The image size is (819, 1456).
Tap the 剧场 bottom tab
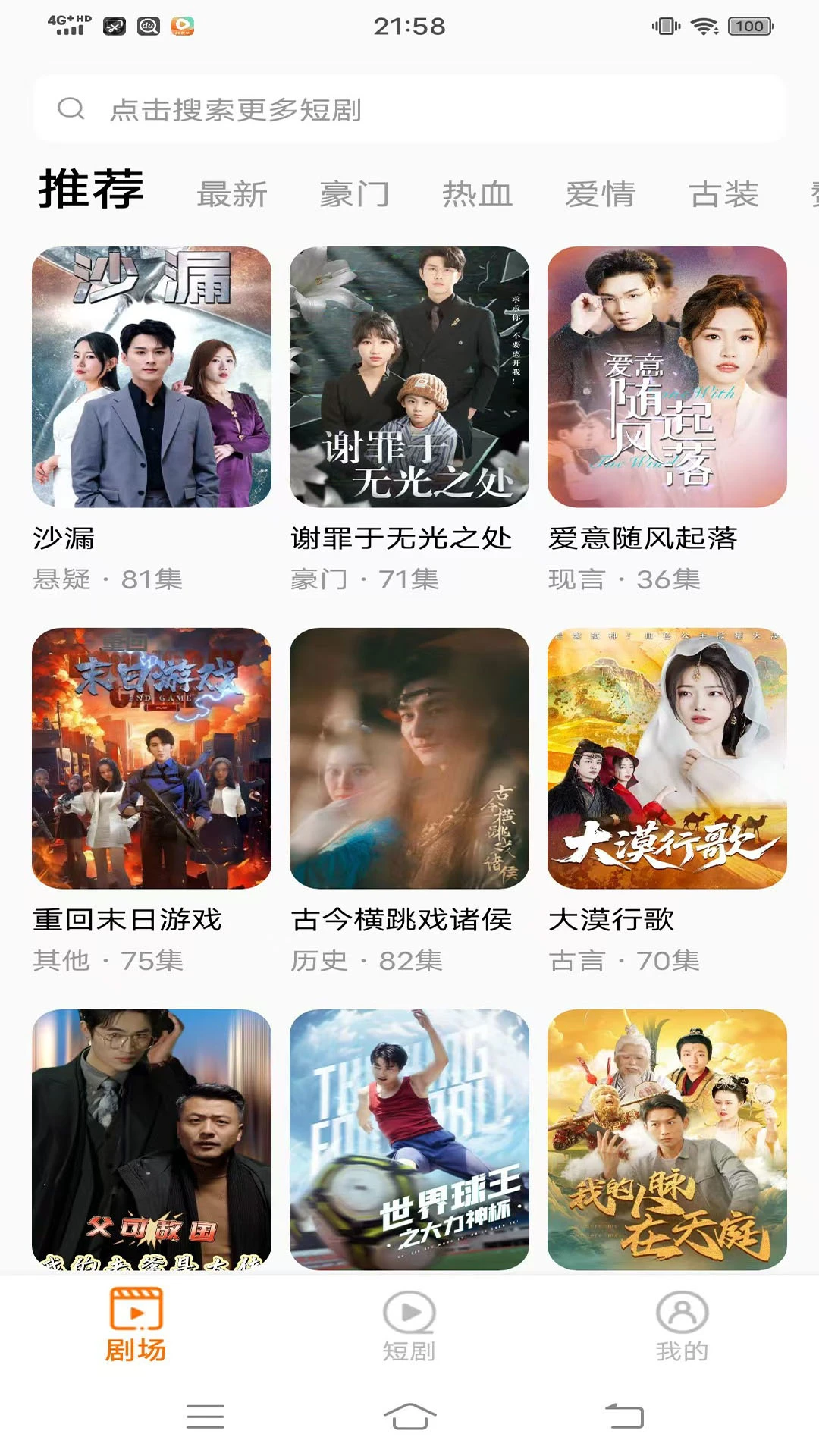click(x=136, y=1326)
